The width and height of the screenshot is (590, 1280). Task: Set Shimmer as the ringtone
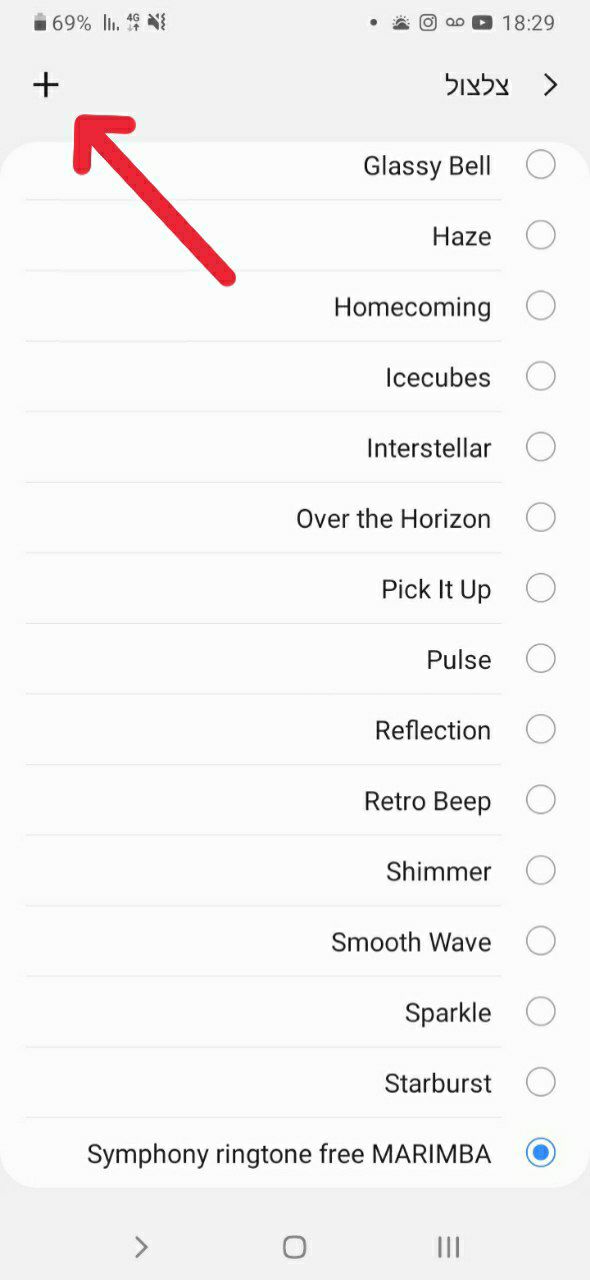coord(294,871)
